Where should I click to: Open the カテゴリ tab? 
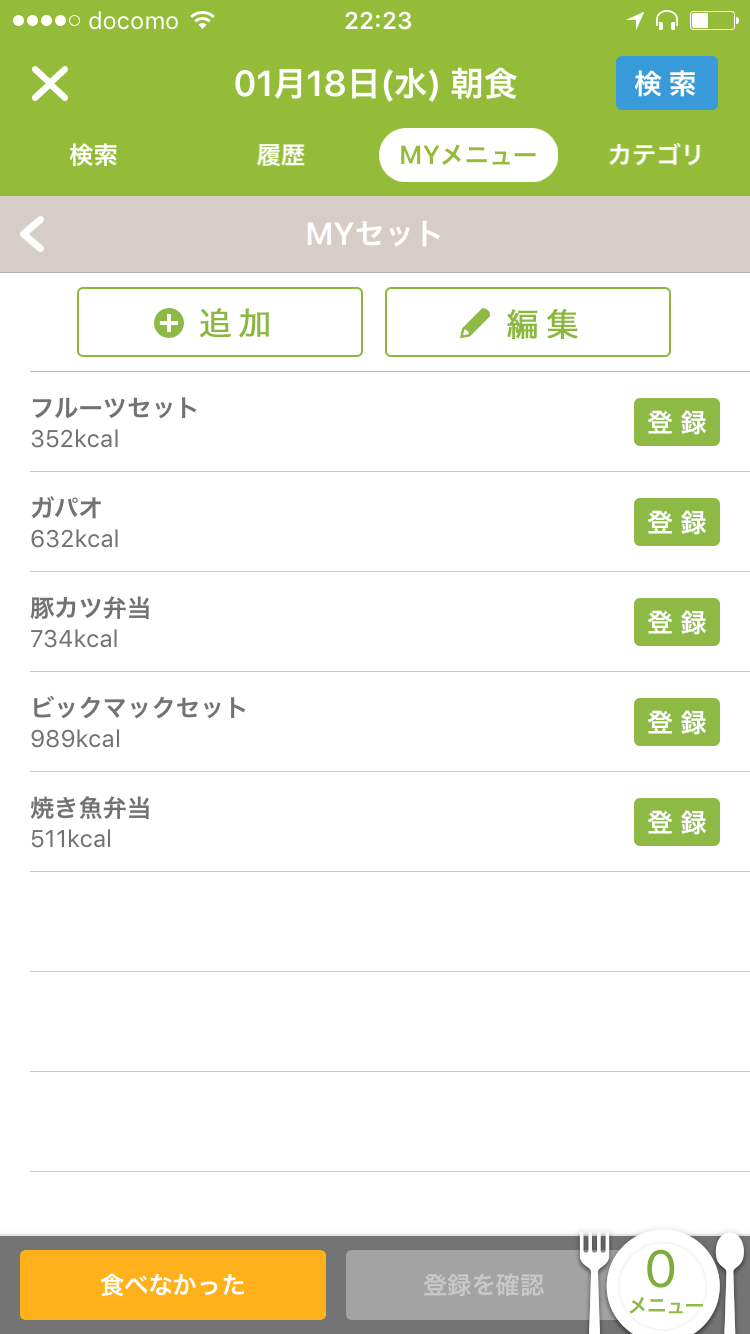[655, 155]
